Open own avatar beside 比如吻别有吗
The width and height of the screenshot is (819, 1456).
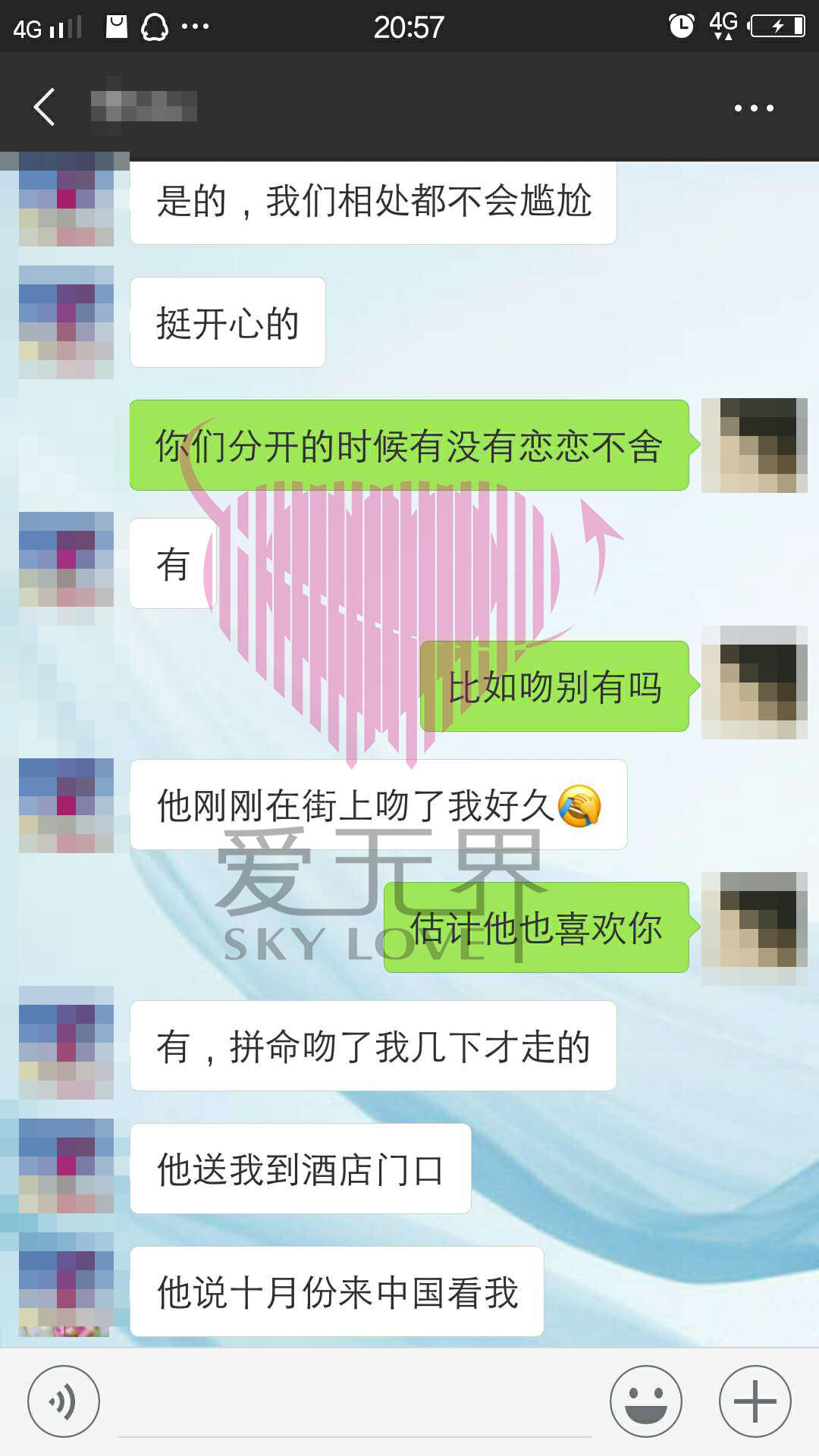(x=754, y=682)
